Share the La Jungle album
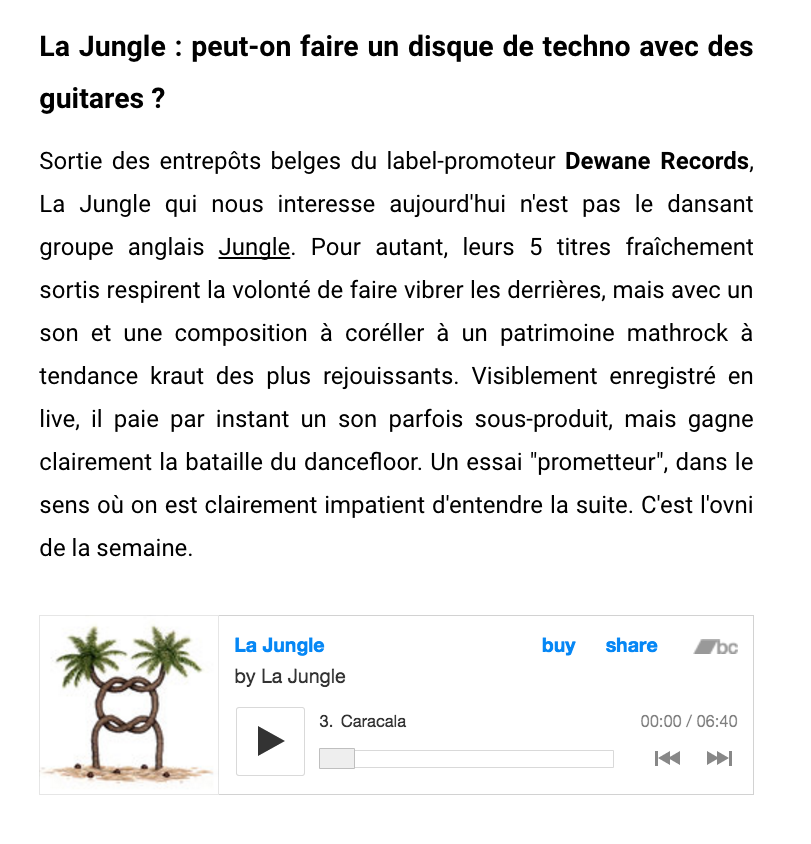The height and width of the screenshot is (844, 811). click(x=631, y=646)
